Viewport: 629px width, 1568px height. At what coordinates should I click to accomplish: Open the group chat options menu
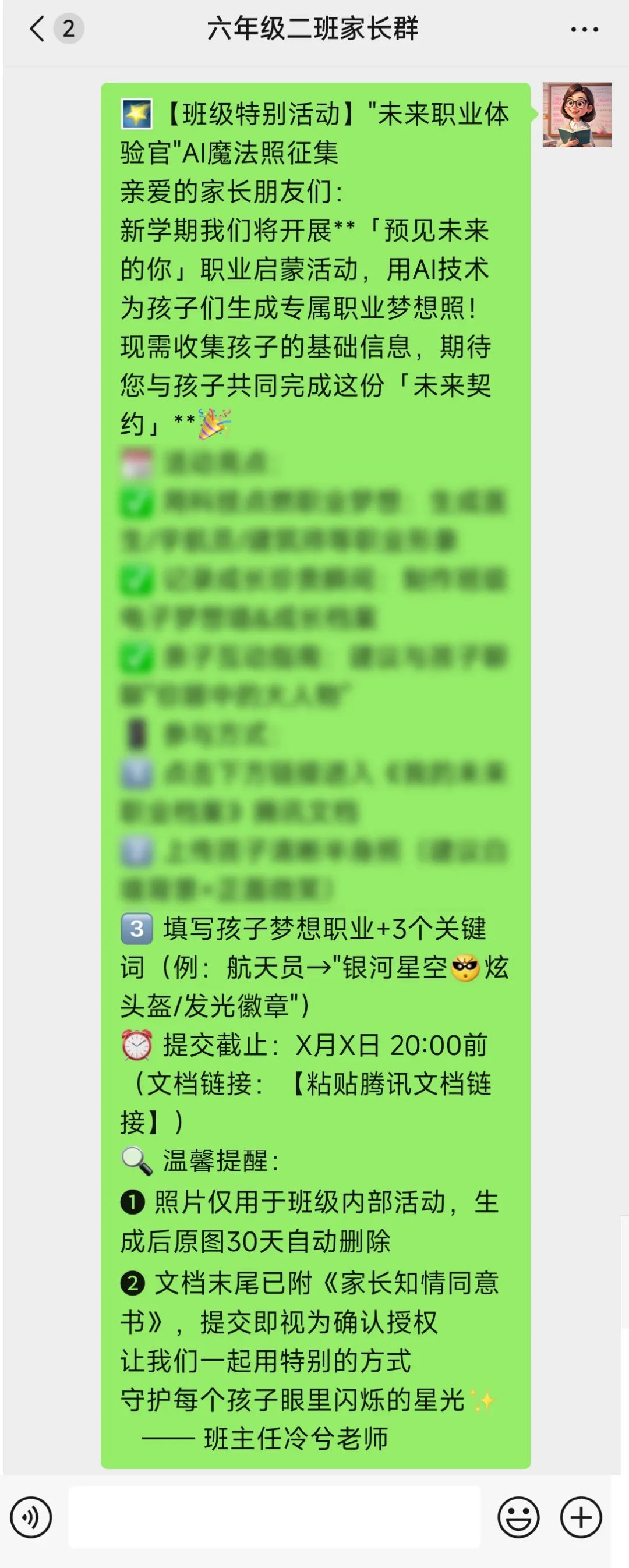(584, 29)
